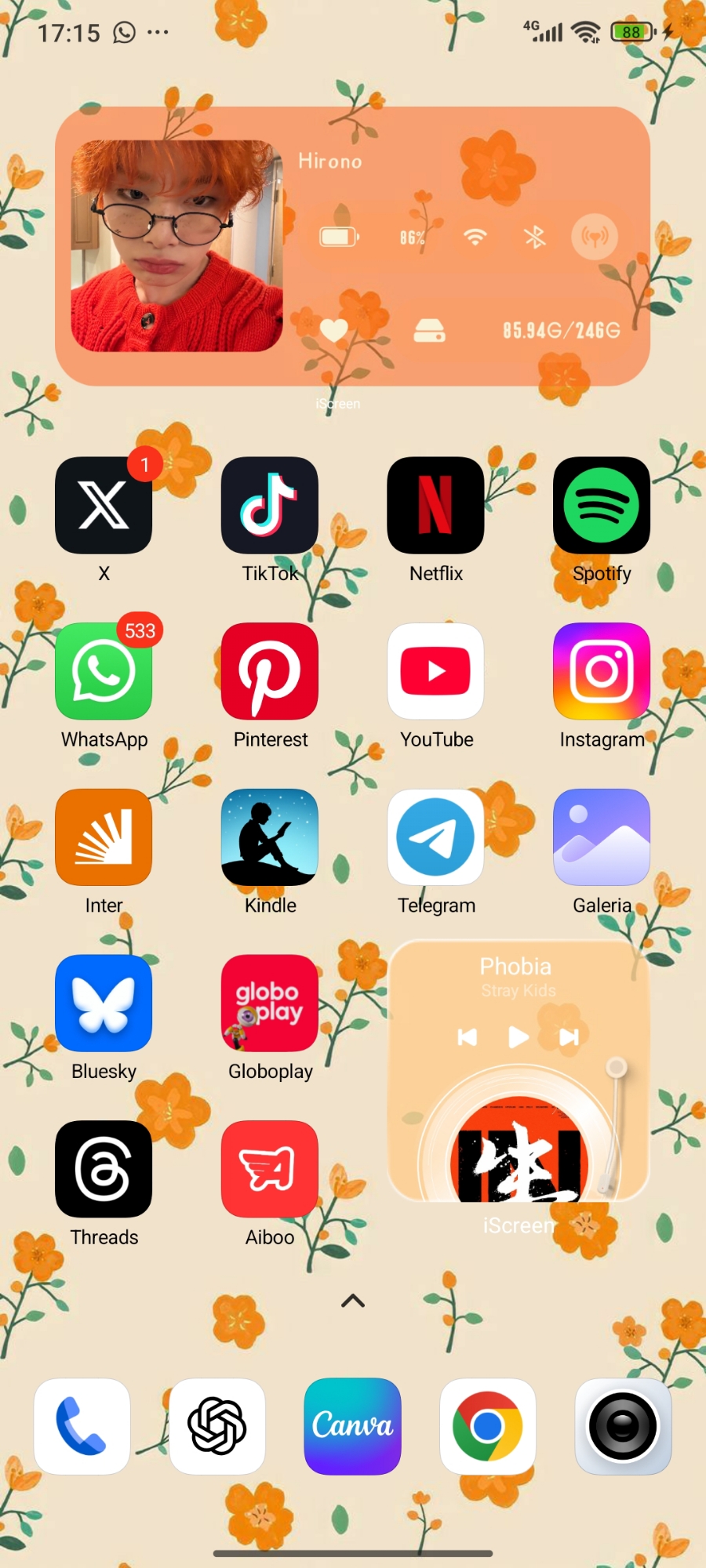This screenshot has width=706, height=1568.
Task: Open WhatsApp with 533 unread
Action: (104, 672)
